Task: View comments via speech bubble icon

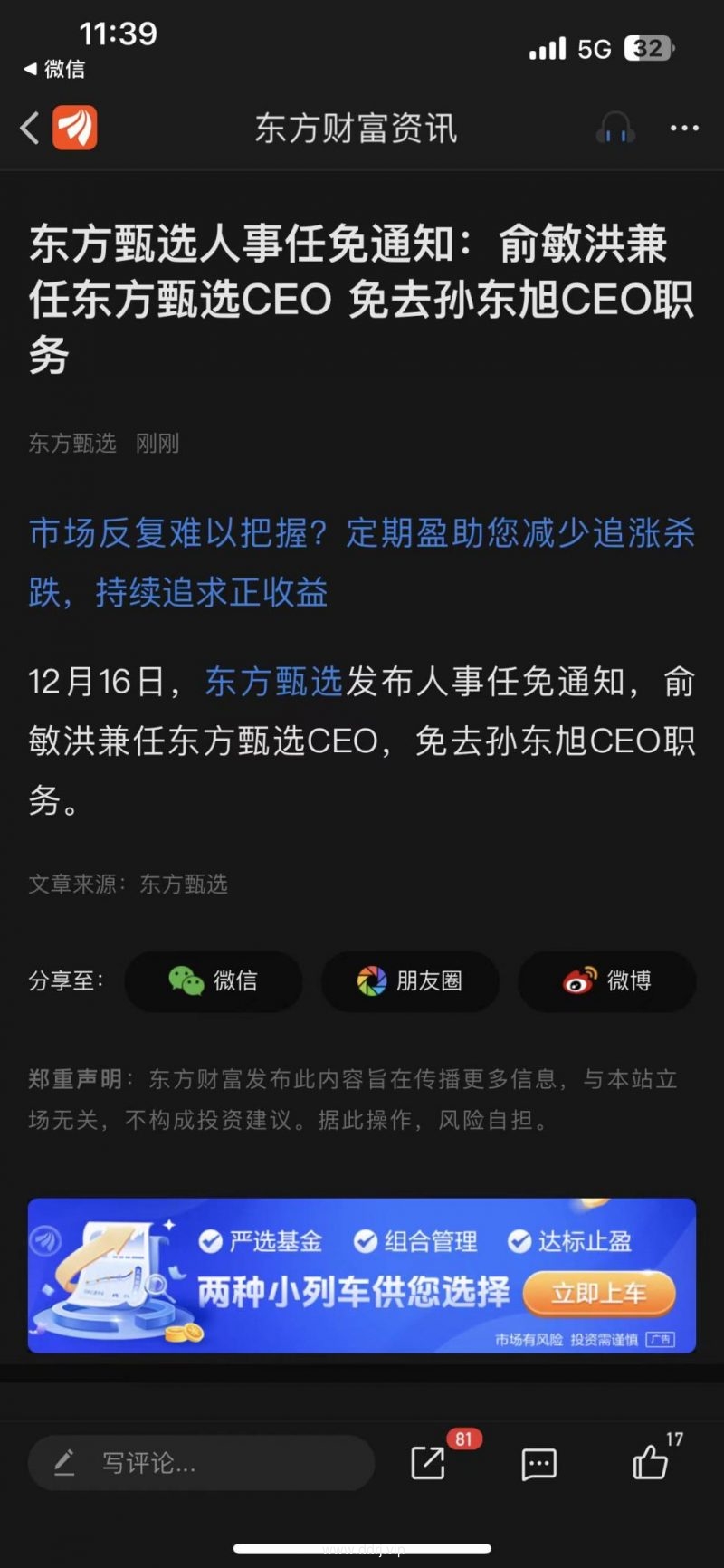Action: (x=538, y=1463)
